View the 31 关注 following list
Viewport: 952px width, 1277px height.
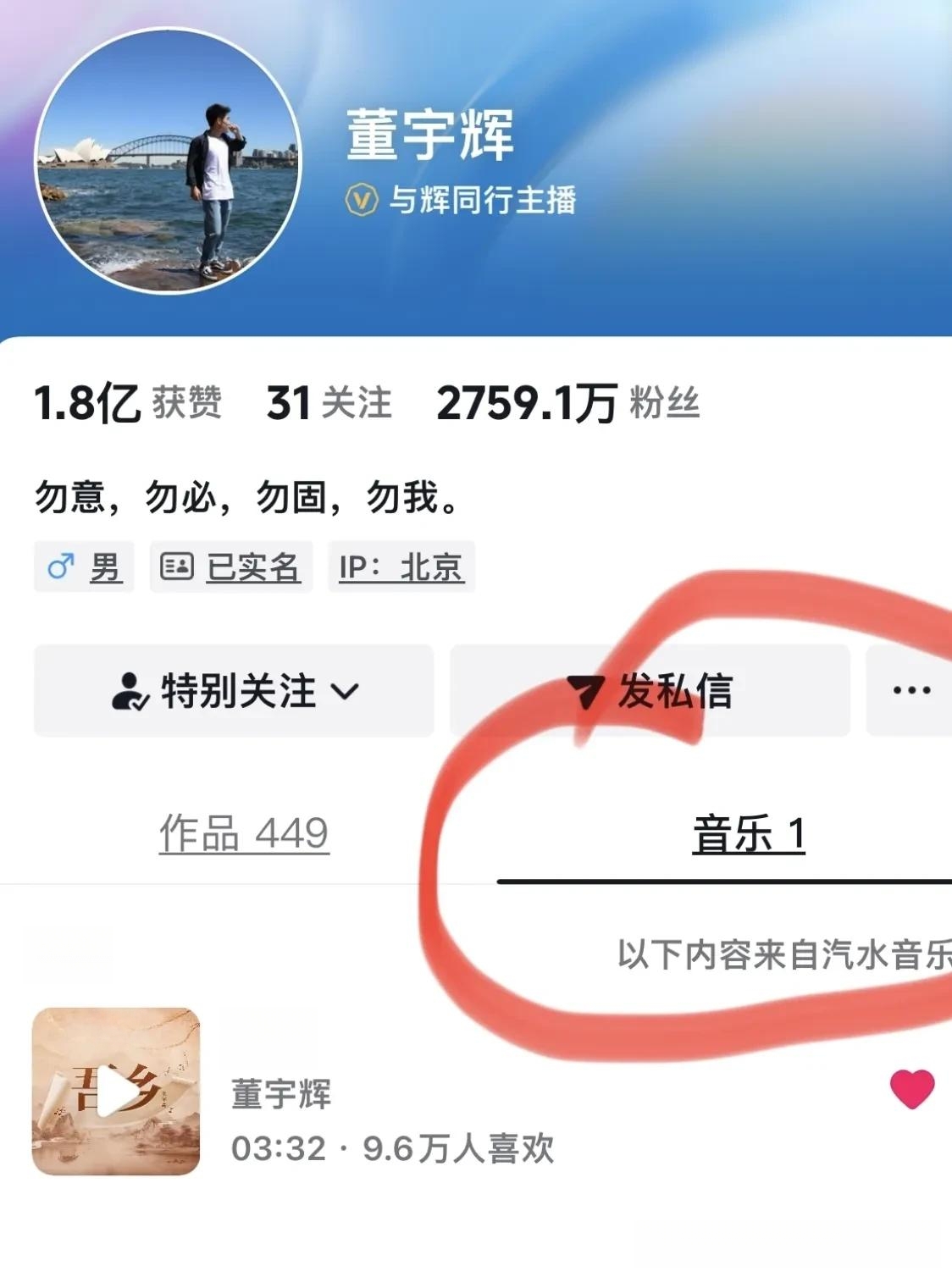pos(329,403)
